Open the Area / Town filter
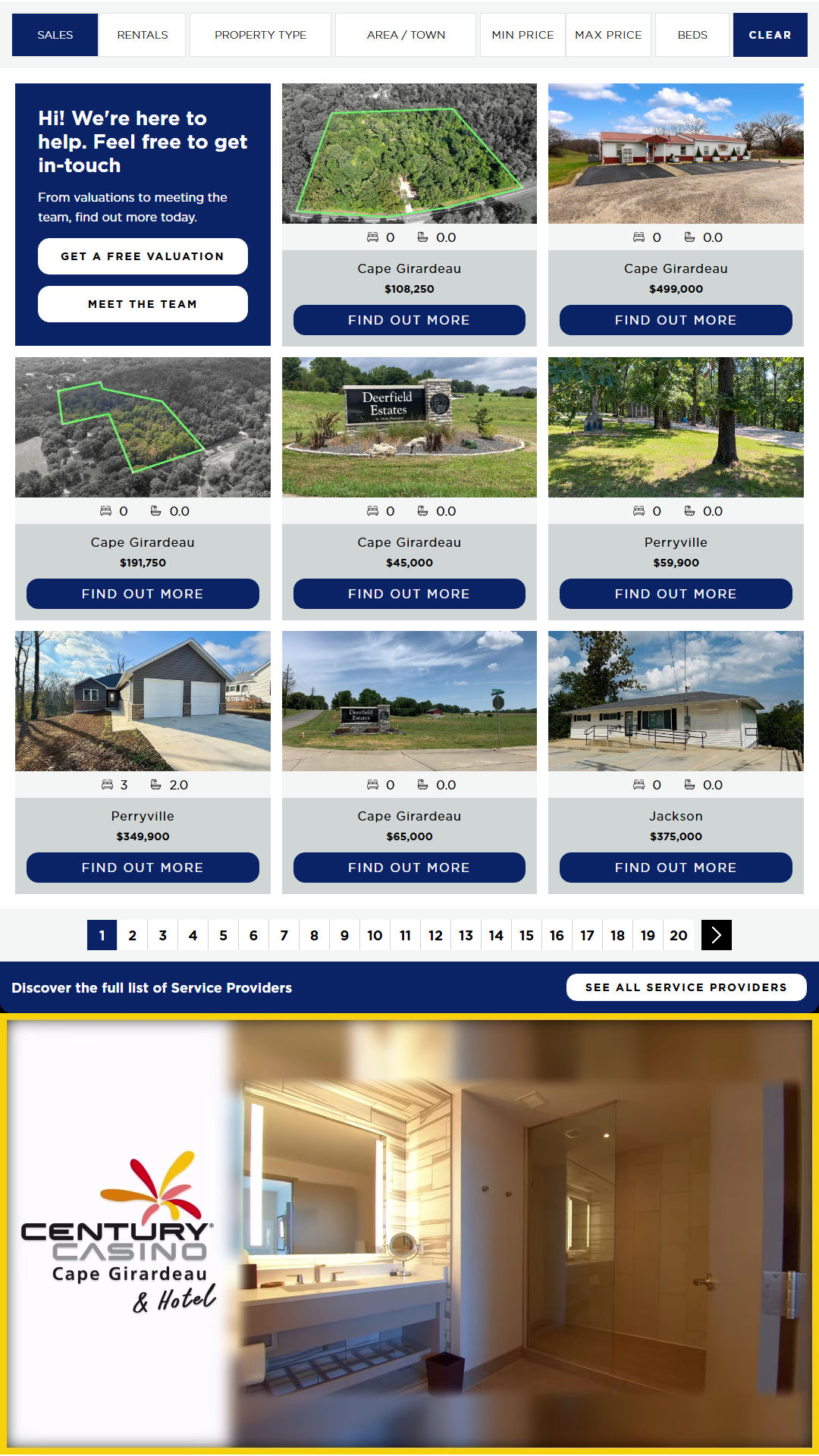819x1456 pixels. click(x=406, y=35)
